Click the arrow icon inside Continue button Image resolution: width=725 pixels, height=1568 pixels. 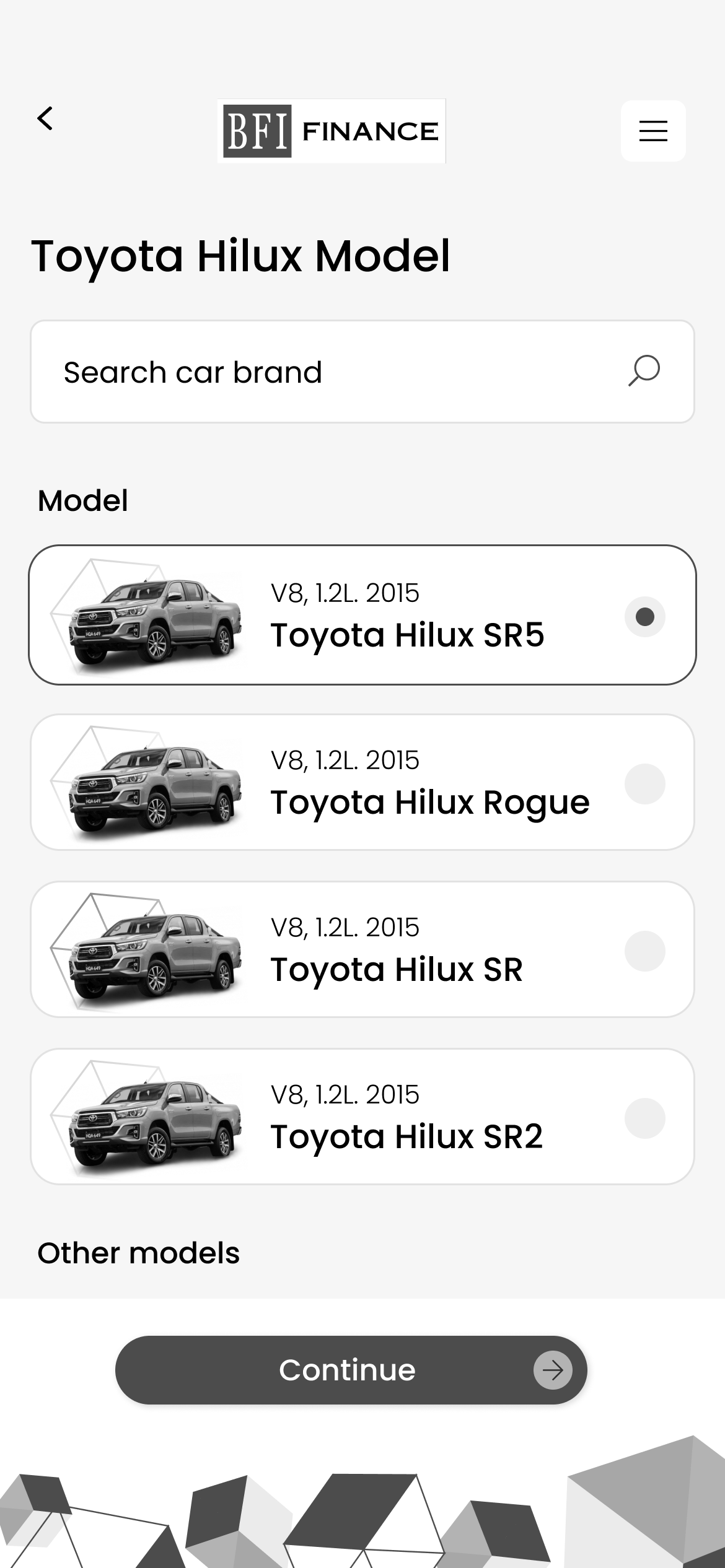click(553, 1370)
